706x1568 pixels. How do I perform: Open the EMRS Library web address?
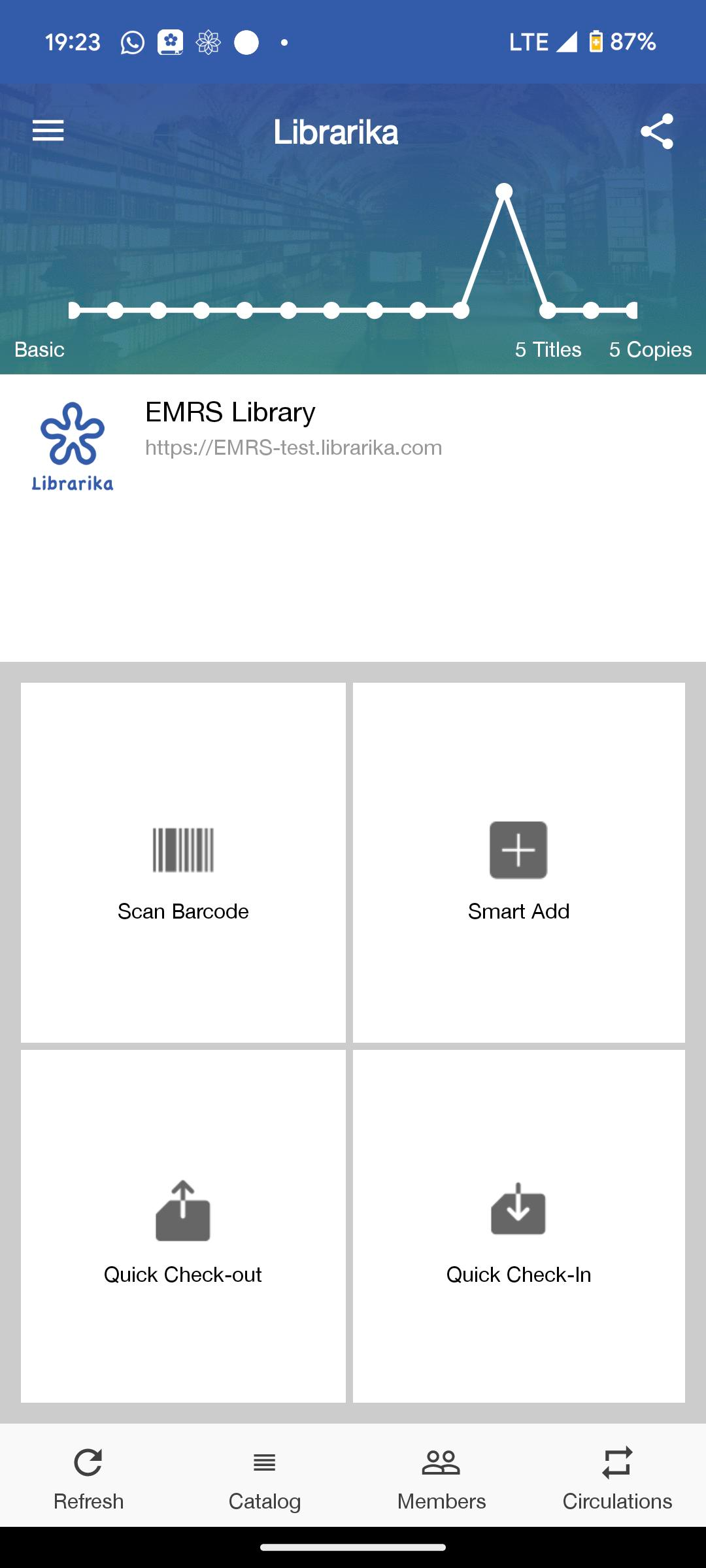[294, 448]
